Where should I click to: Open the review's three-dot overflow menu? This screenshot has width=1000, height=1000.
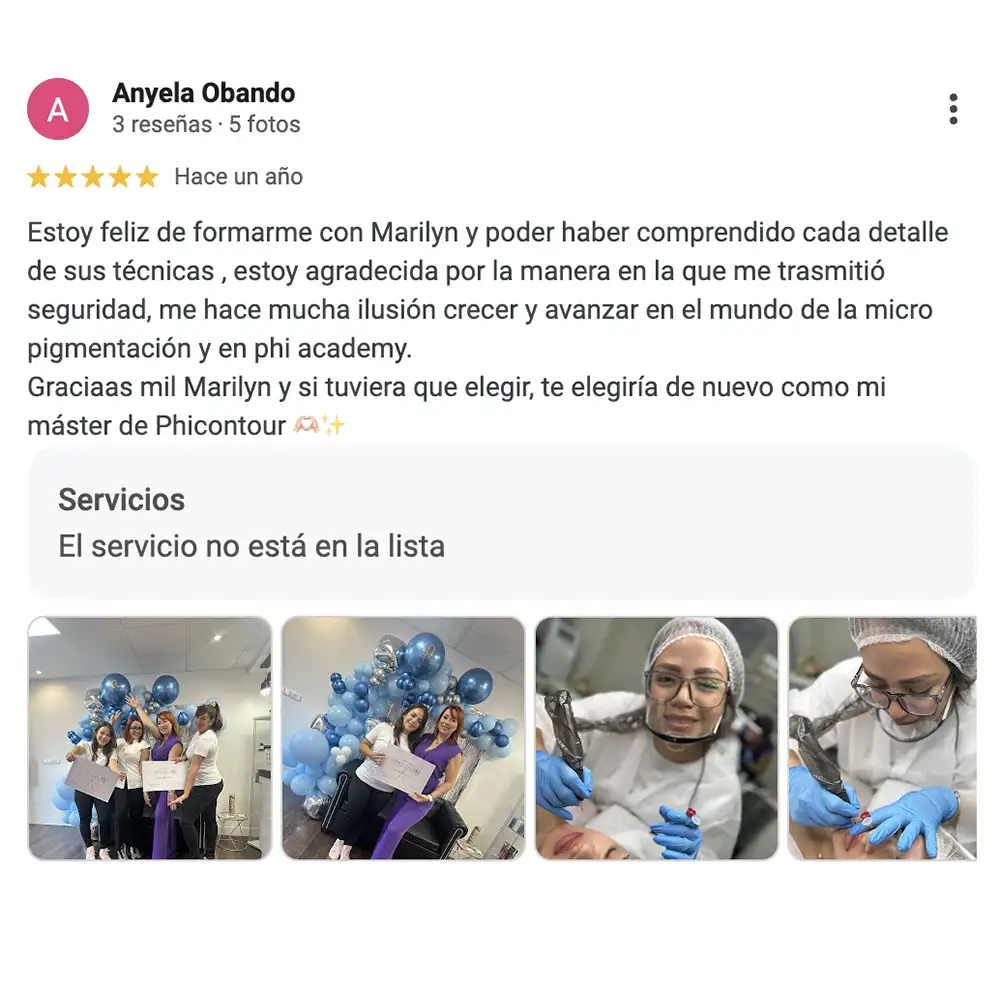953,109
